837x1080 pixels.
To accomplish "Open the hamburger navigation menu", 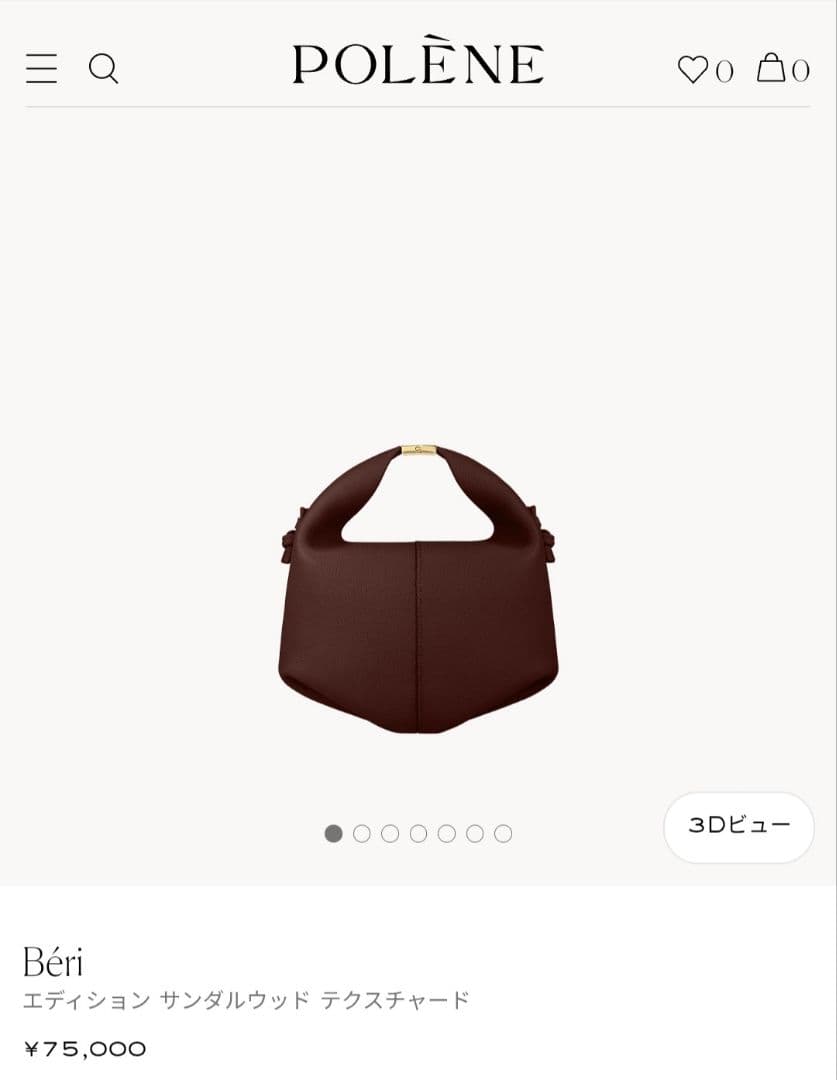I will 41,68.
